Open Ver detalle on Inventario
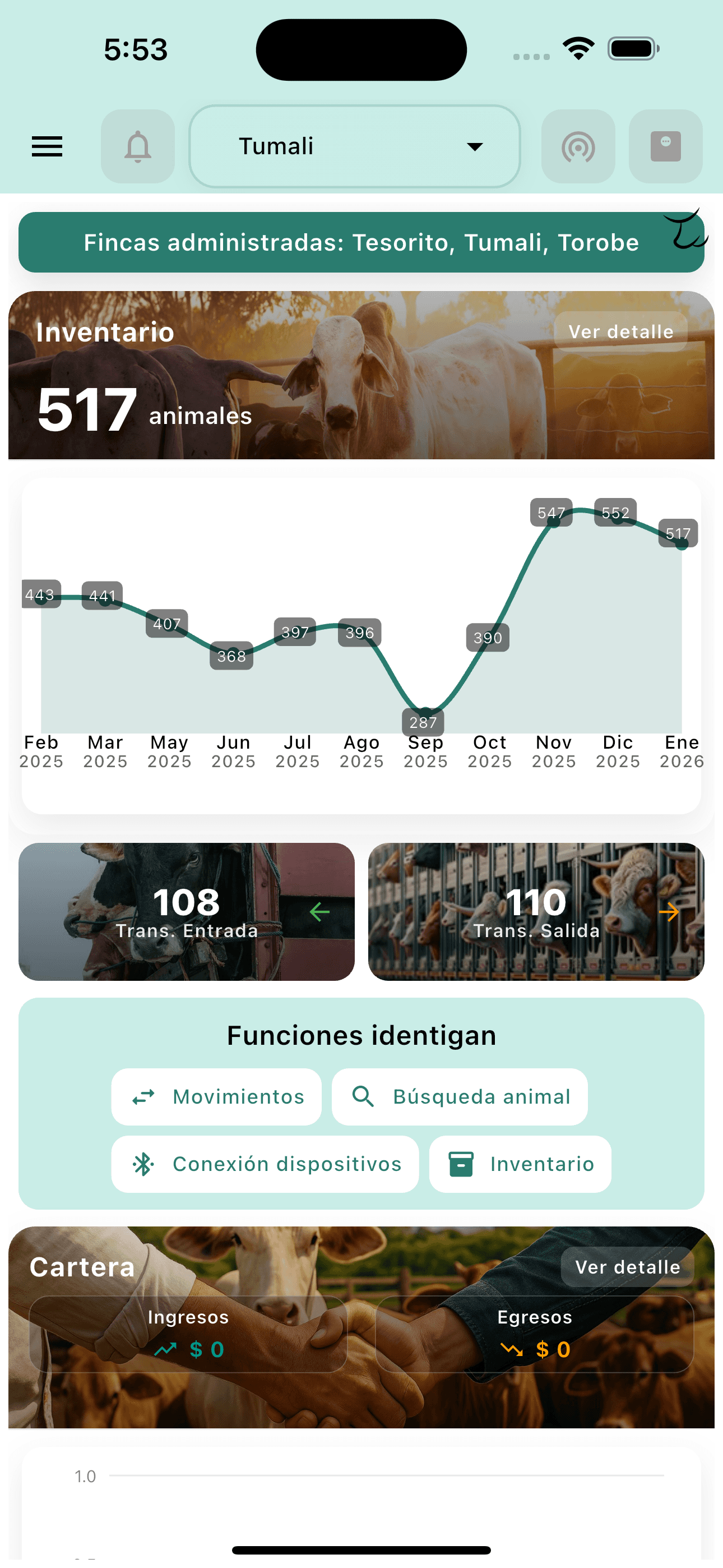This screenshot has width=723, height=1568. pos(620,332)
